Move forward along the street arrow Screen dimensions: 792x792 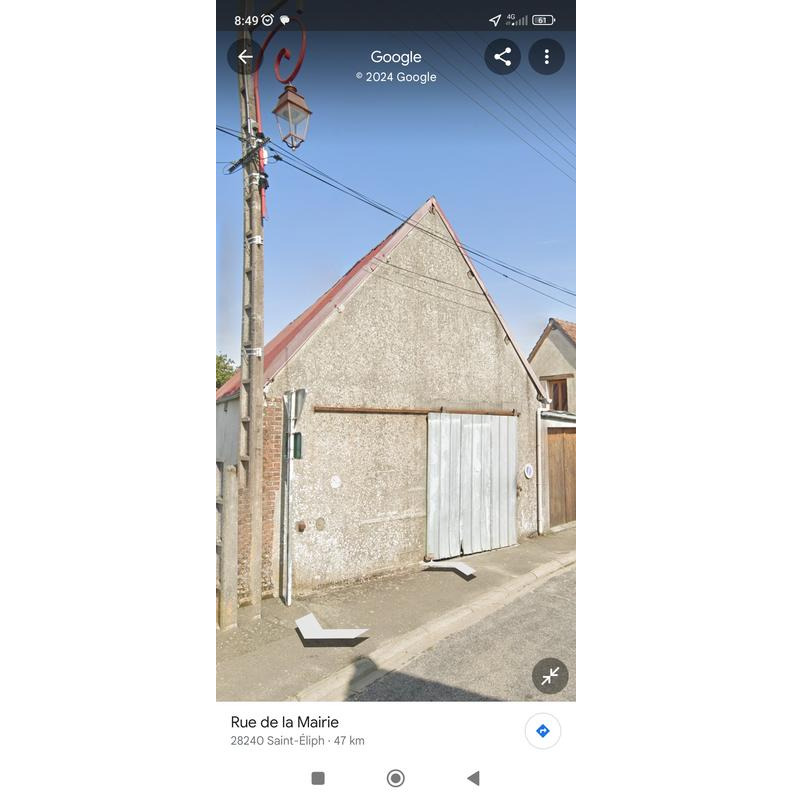(x=330, y=630)
